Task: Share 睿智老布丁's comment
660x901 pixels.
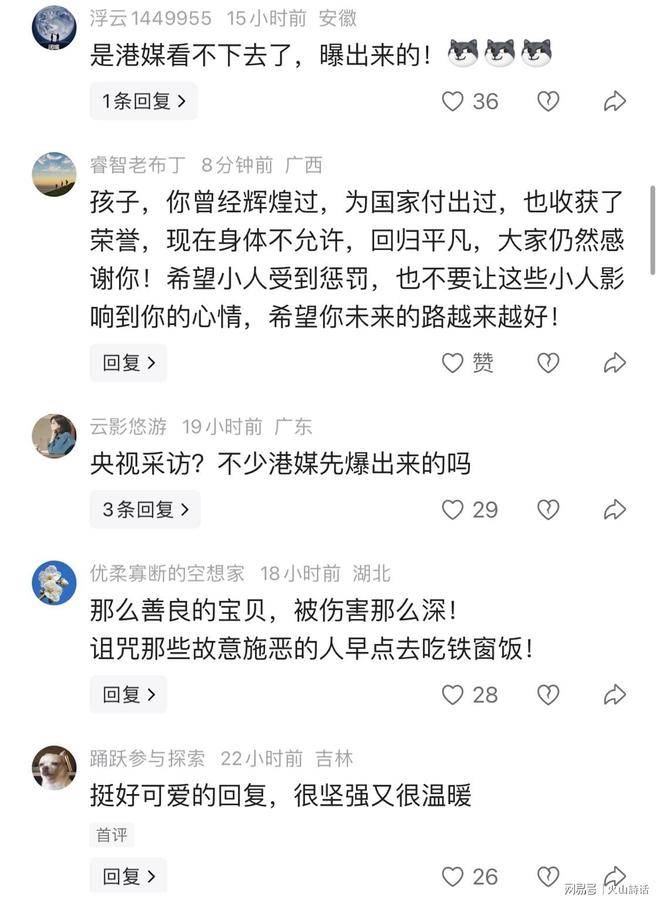Action: [615, 363]
